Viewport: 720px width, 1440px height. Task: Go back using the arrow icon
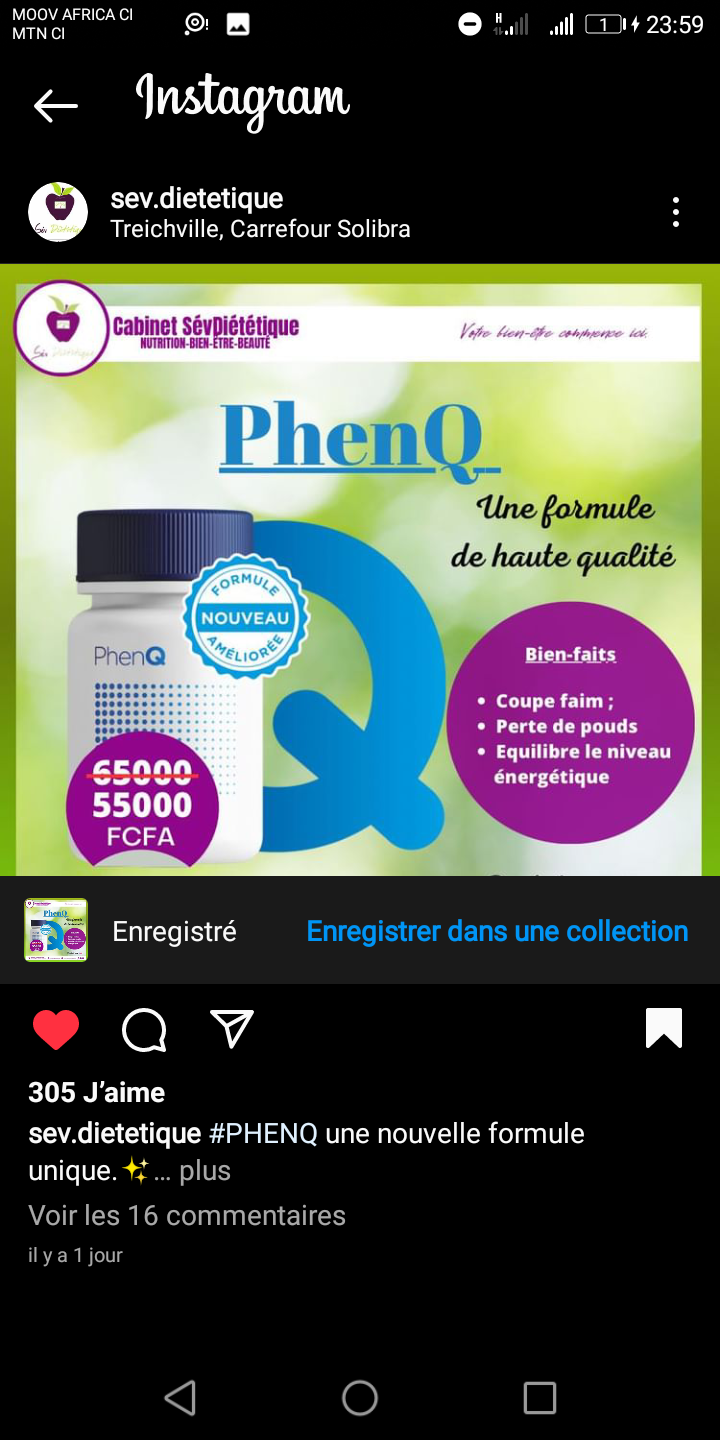[x=55, y=105]
